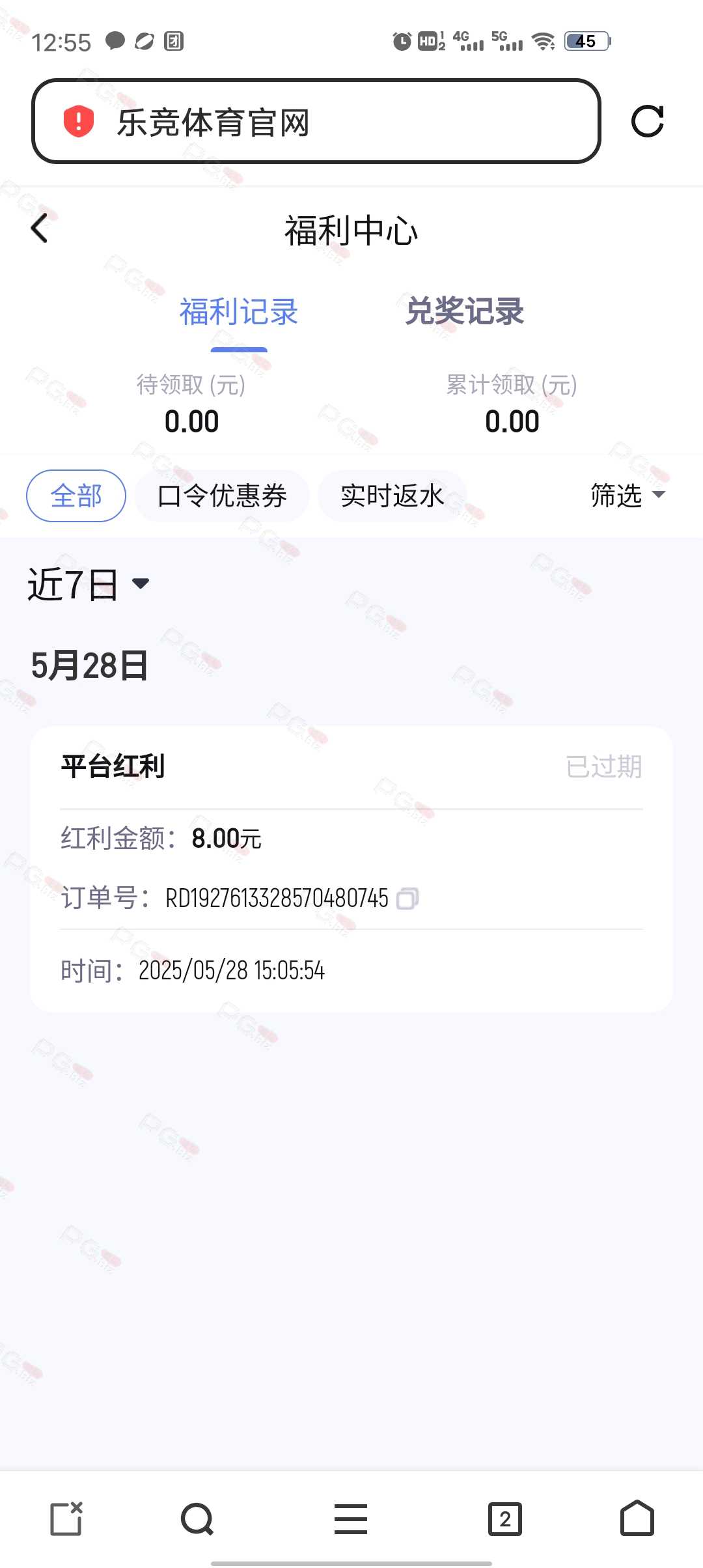Open the 筛选 dropdown
The height and width of the screenshot is (1568, 703).
point(627,495)
